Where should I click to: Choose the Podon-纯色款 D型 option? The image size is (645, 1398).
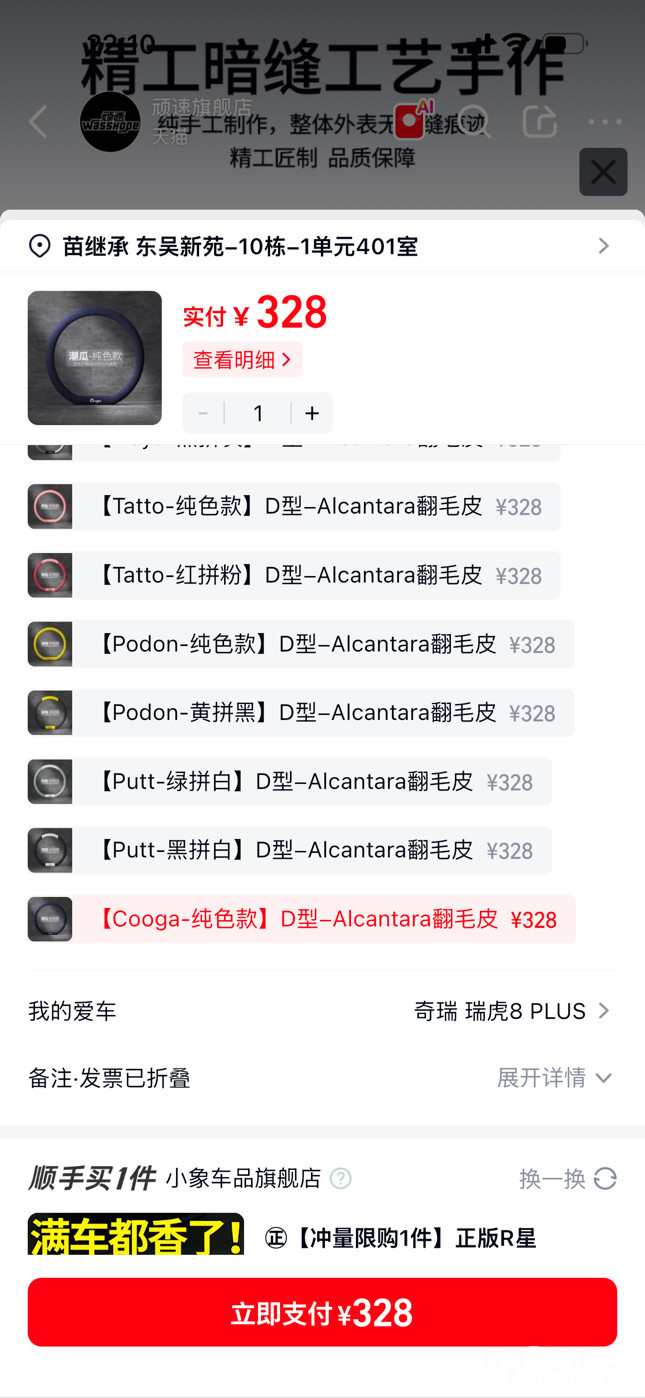click(301, 644)
